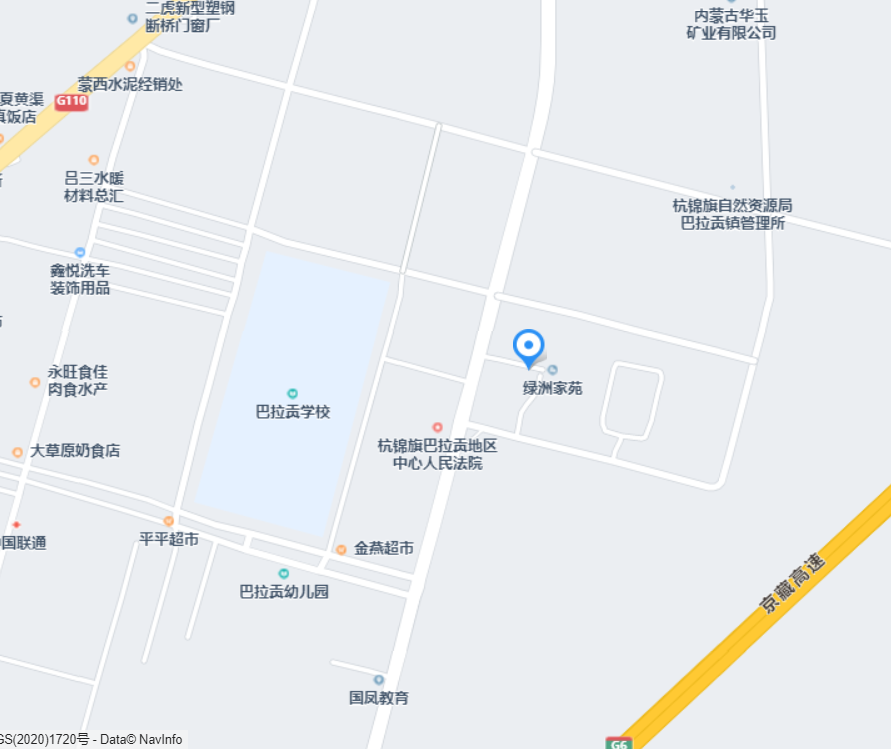
Task: Open the 鑫悦洗车装饰用品 marker
Action: coord(80,252)
